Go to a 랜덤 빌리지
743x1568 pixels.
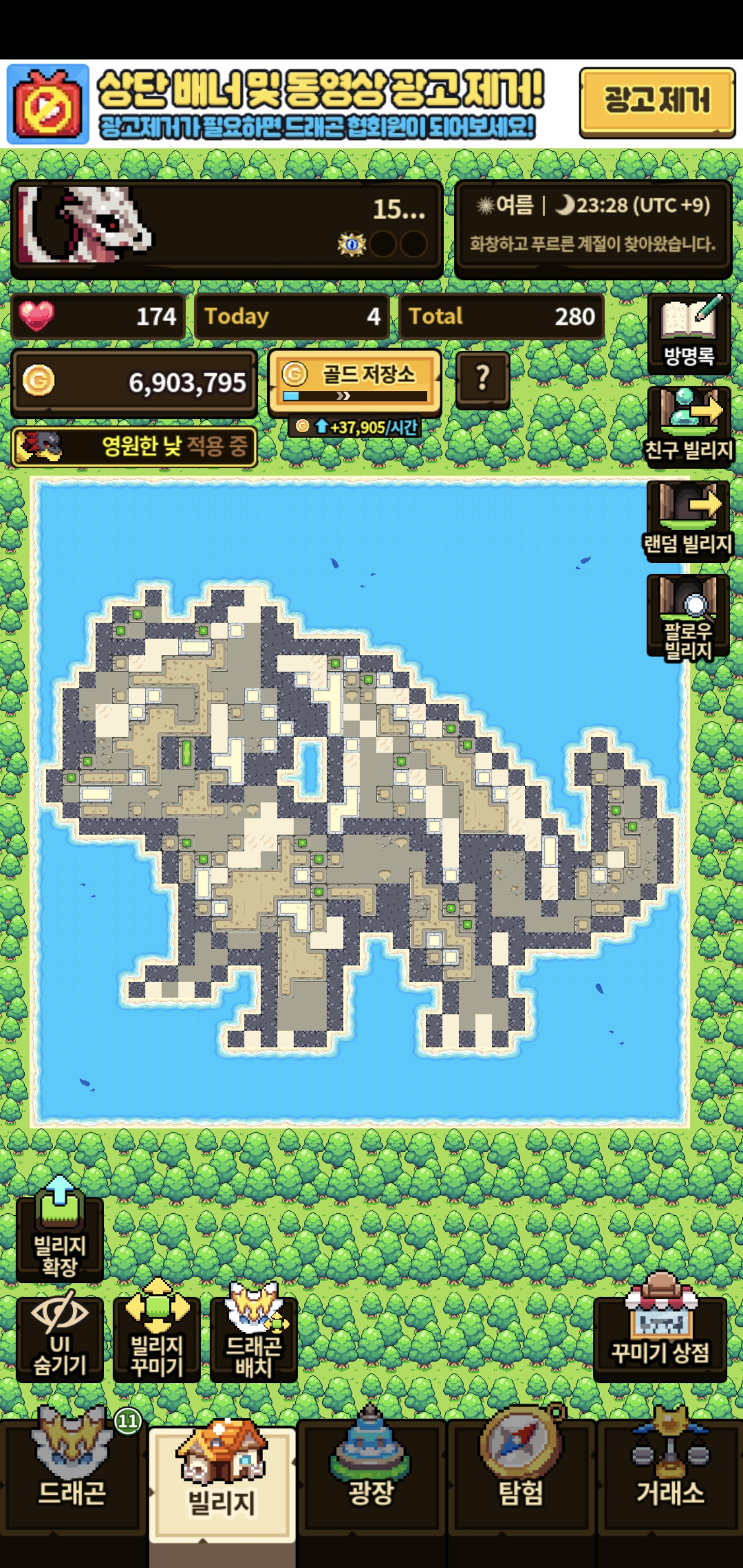pyautogui.click(x=688, y=519)
